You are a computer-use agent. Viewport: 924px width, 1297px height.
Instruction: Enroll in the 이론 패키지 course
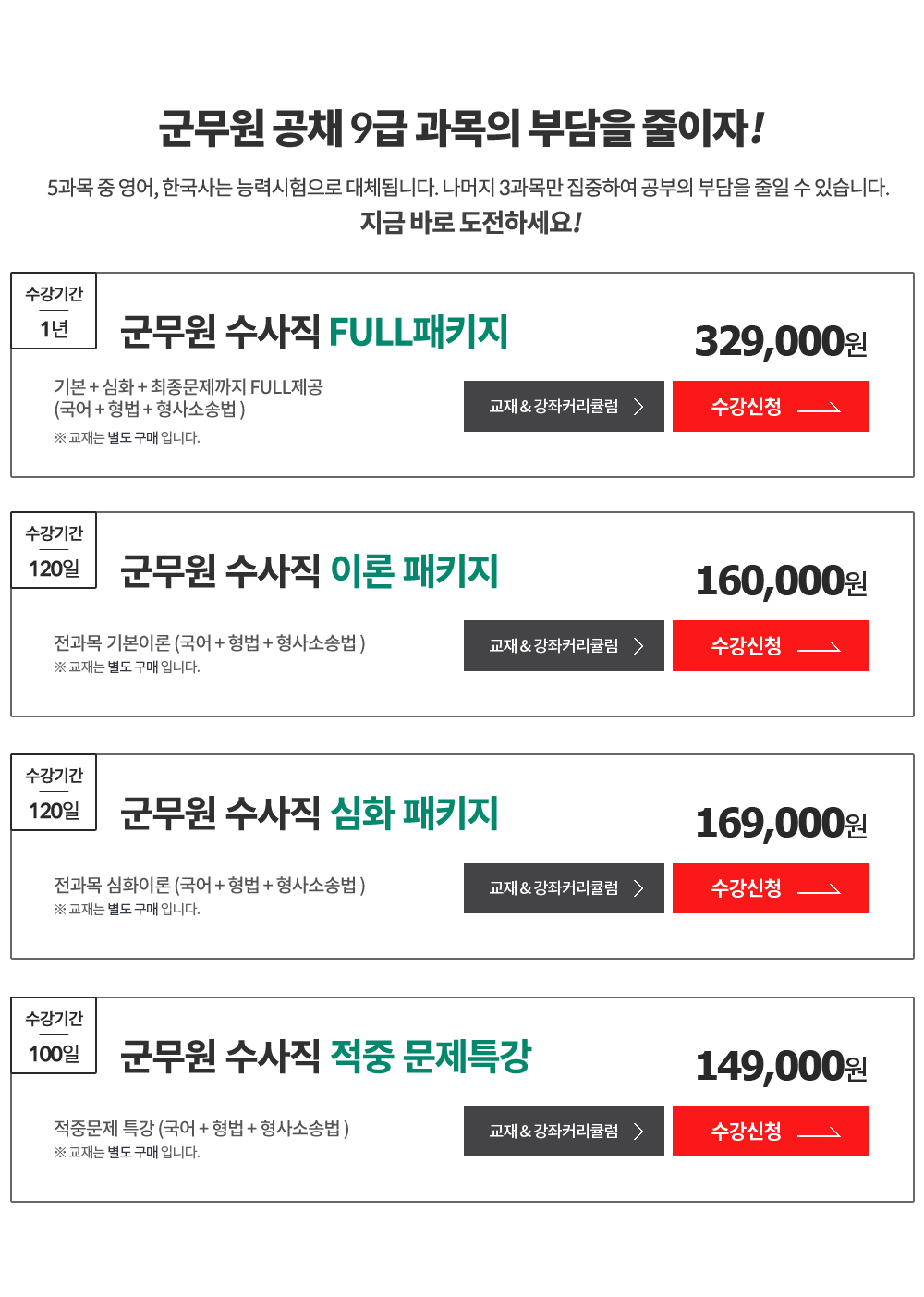tap(770, 645)
